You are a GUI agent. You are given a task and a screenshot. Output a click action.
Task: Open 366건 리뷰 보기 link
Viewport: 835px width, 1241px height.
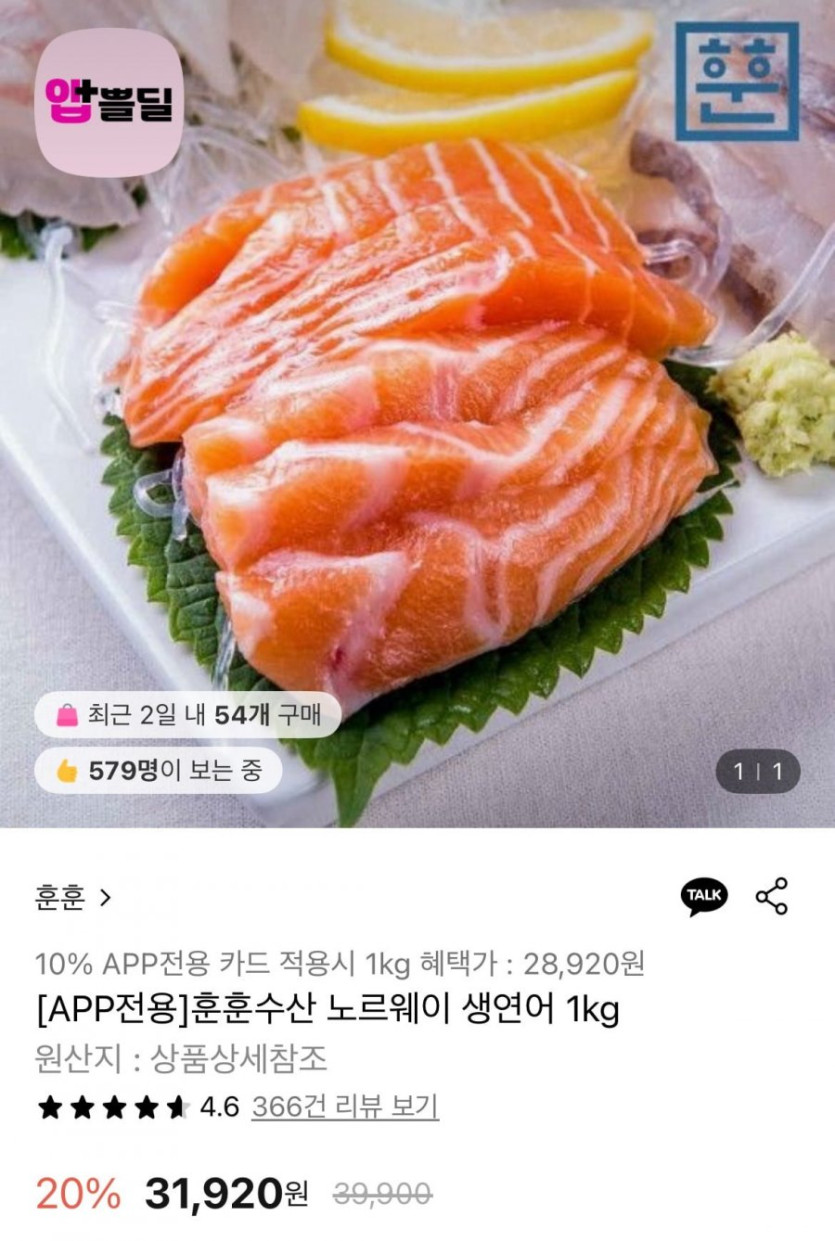coord(346,1109)
